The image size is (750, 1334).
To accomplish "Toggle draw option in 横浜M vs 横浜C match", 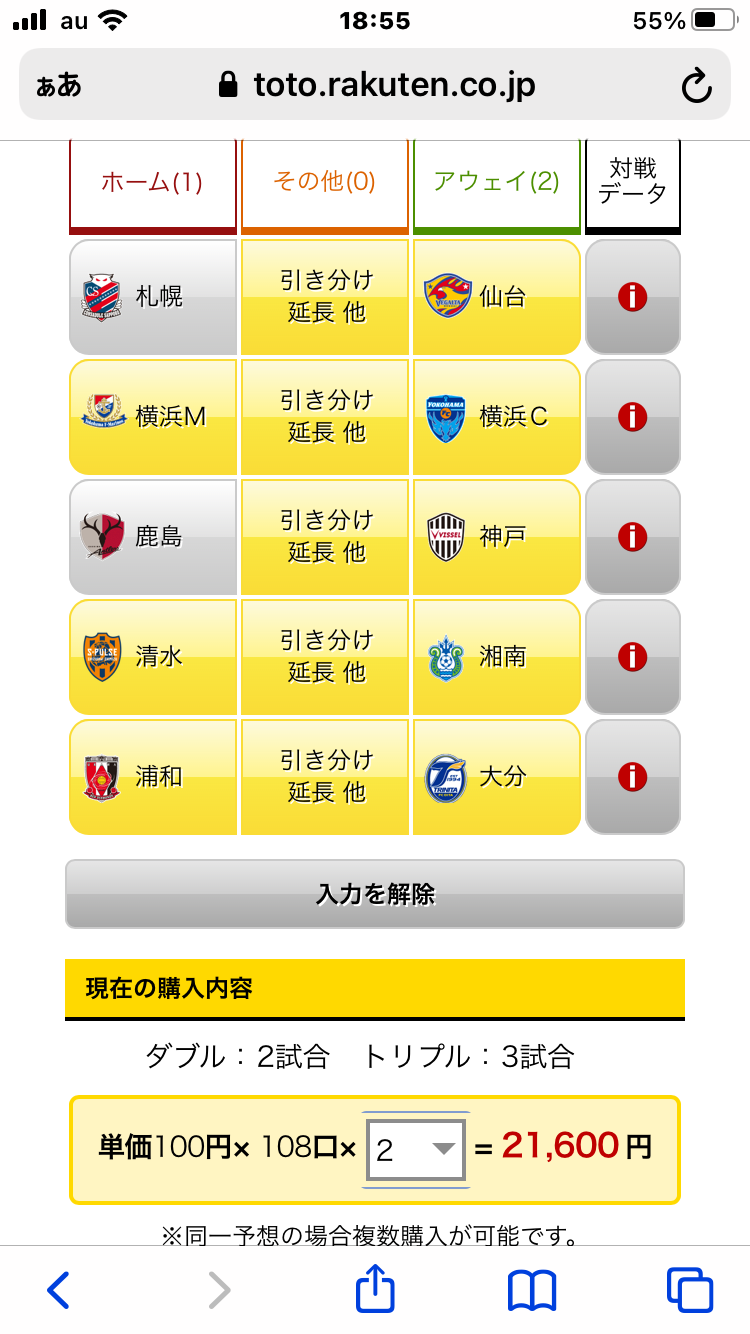I will [x=325, y=417].
